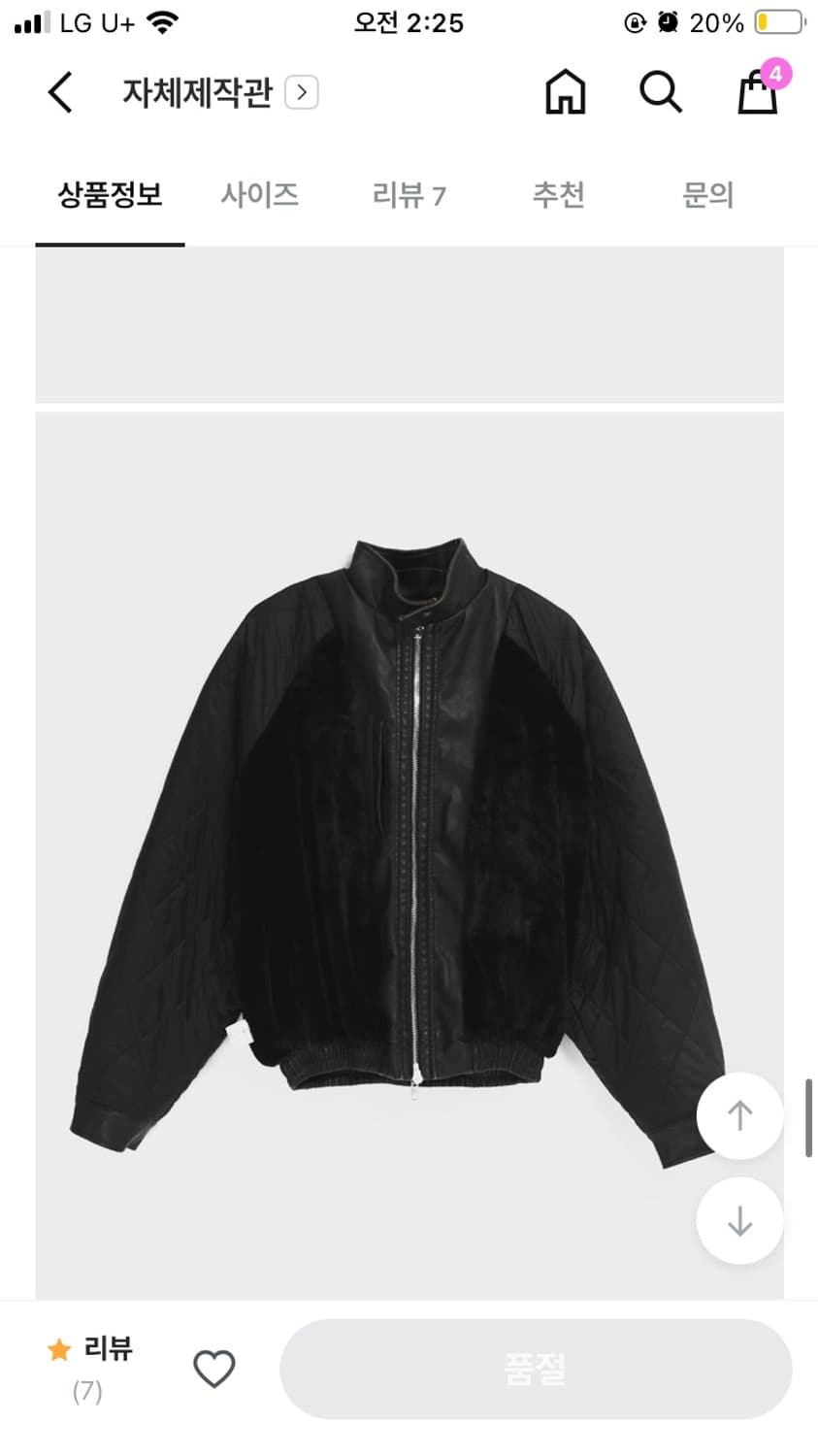Screen dimensions: 818x1456
Task: Jump to bottom with the down arrow
Action: (x=739, y=1220)
